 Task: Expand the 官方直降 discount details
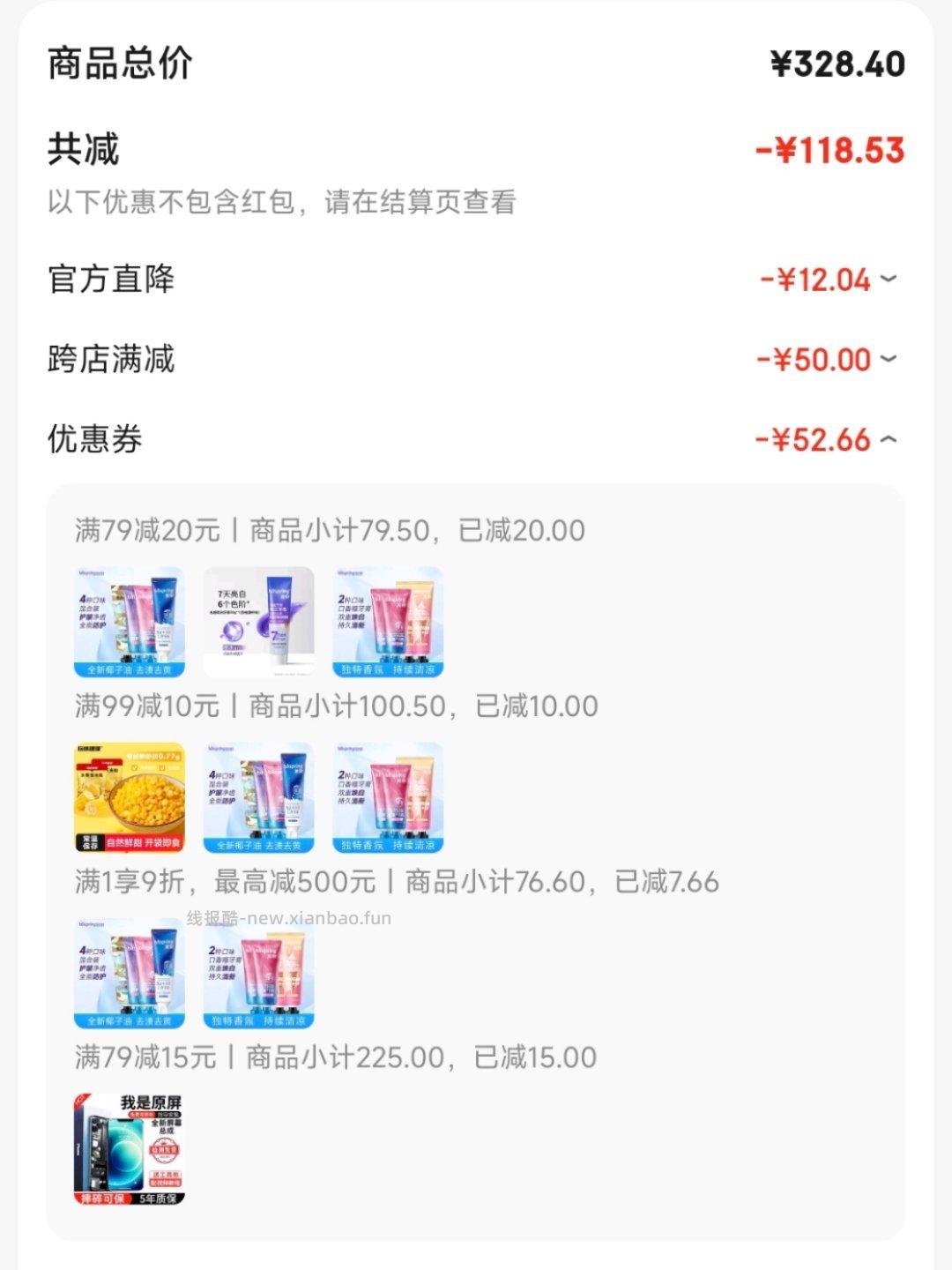[x=888, y=280]
